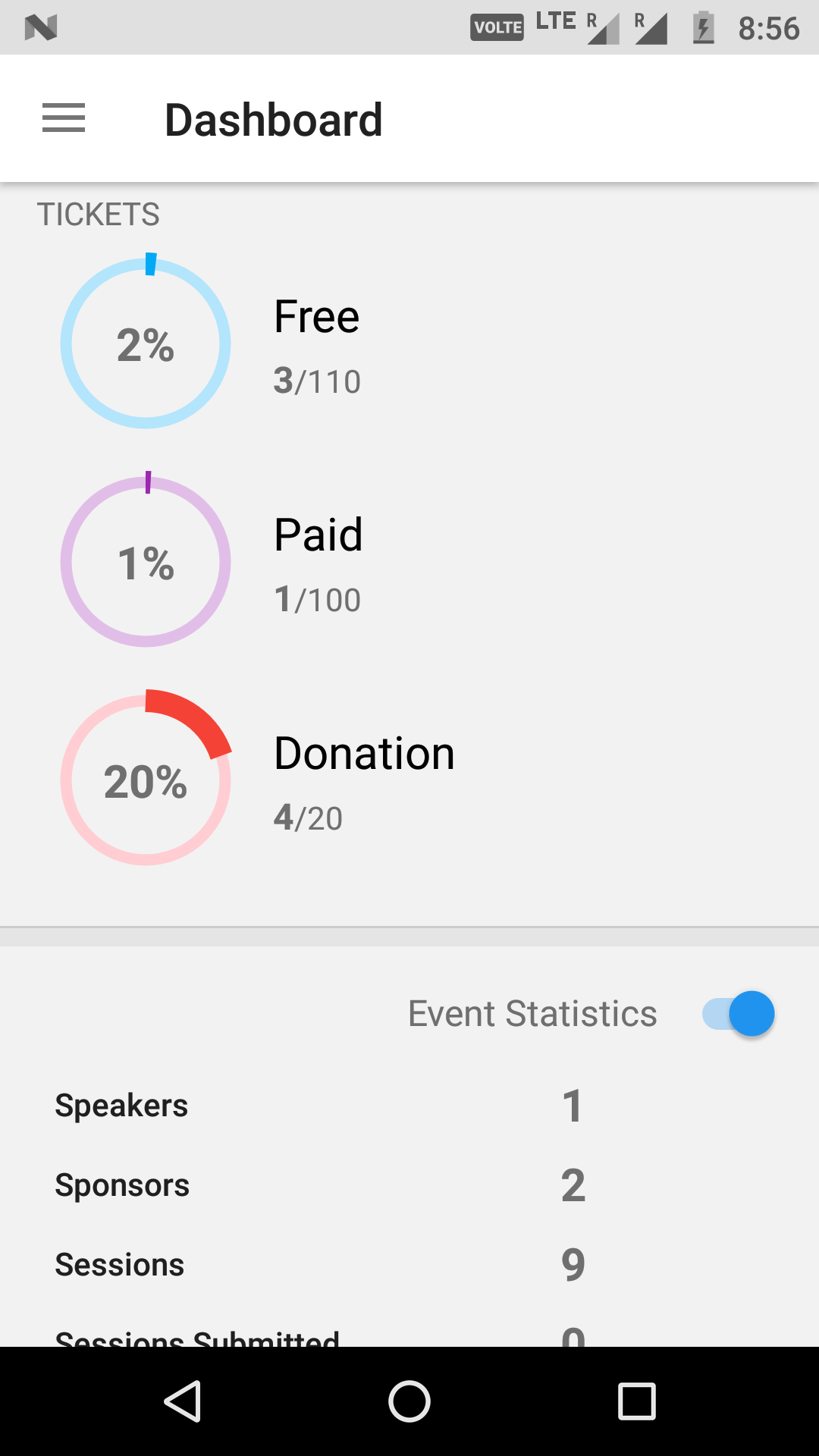Image resolution: width=819 pixels, height=1456 pixels.
Task: Go to the home screen
Action: (x=409, y=1401)
